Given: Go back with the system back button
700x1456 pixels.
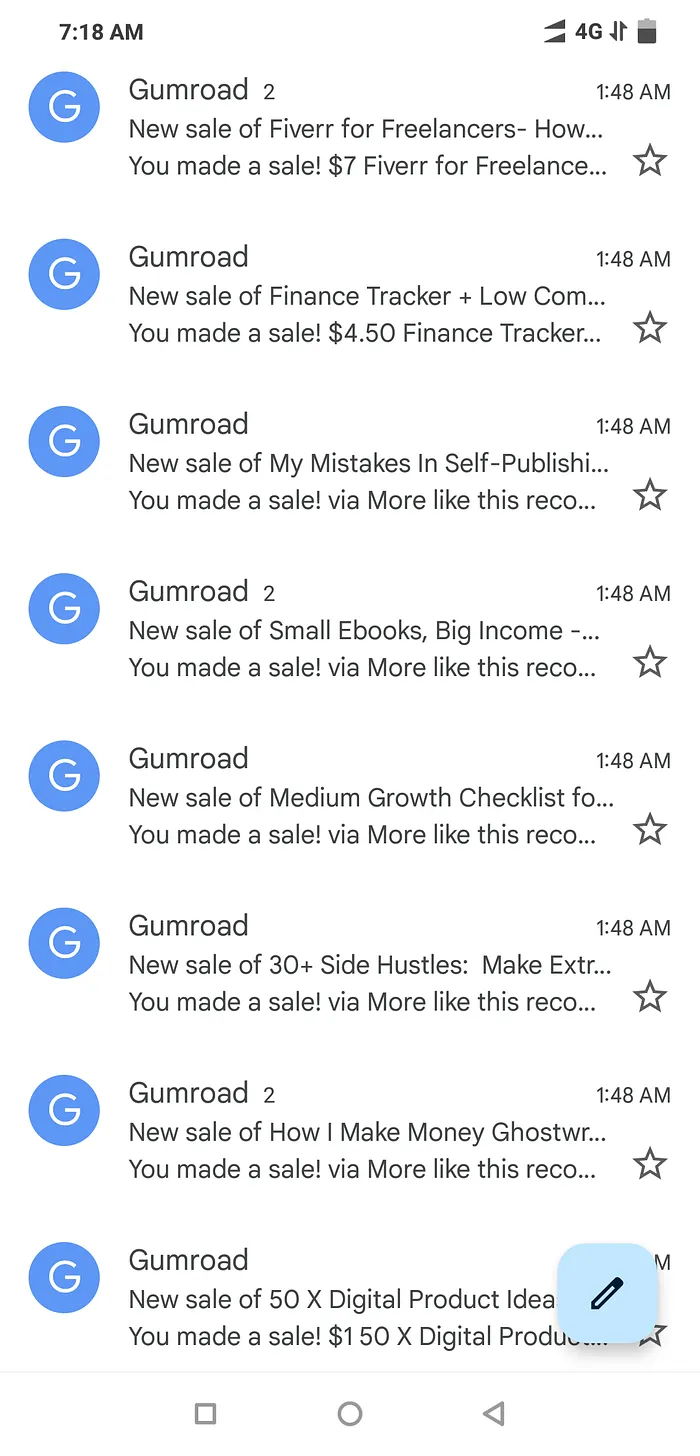Looking at the screenshot, I should pos(493,1413).
